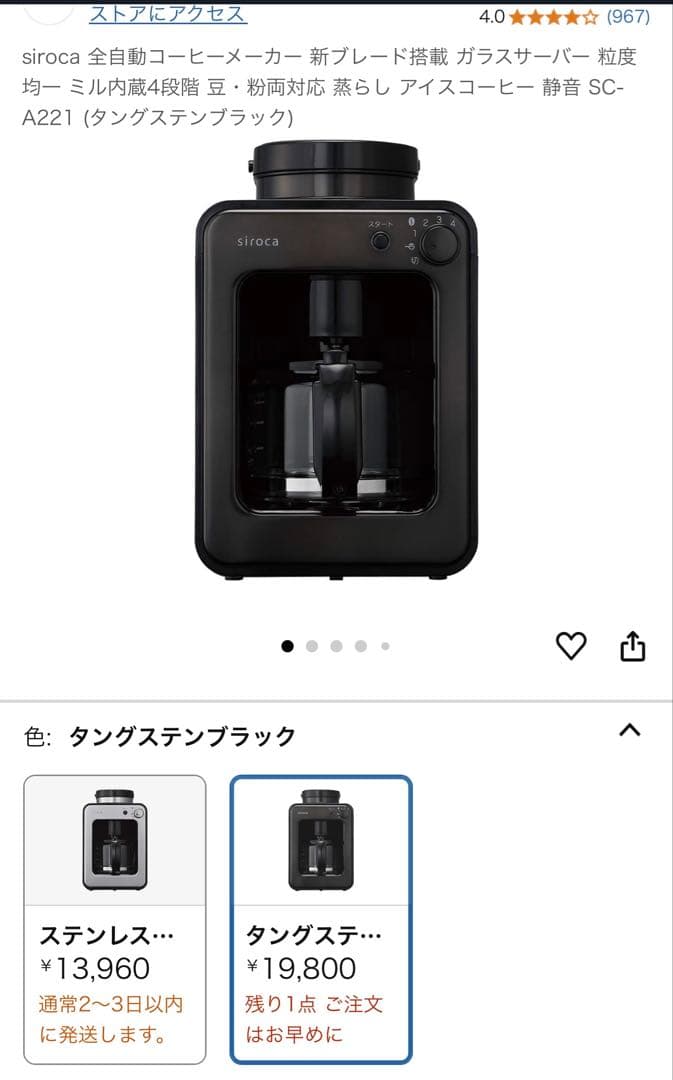The image size is (673, 1080).
Task: Add this coffee maker to wishlist
Action: click(x=571, y=647)
